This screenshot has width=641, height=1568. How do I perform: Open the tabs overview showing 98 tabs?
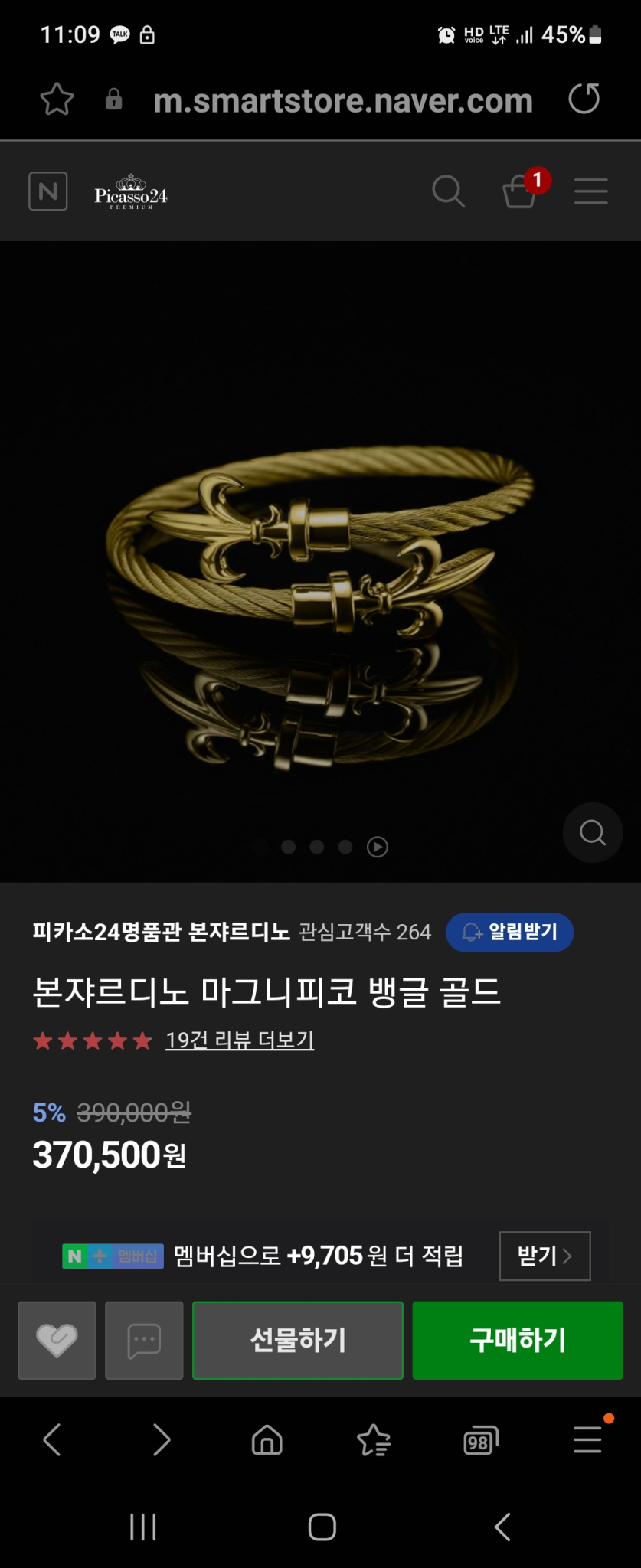point(478,1440)
